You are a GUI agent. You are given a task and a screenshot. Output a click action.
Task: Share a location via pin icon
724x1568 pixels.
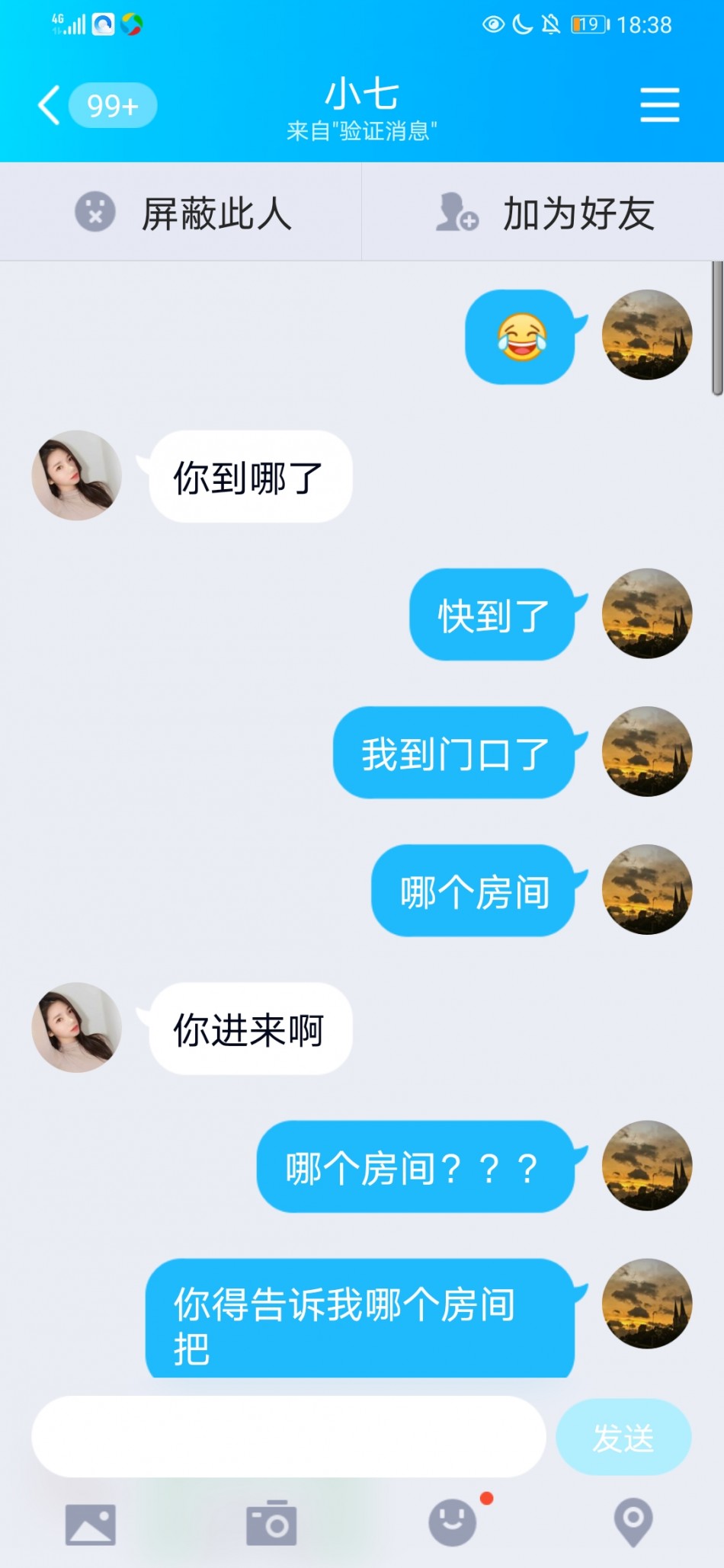tap(633, 1522)
